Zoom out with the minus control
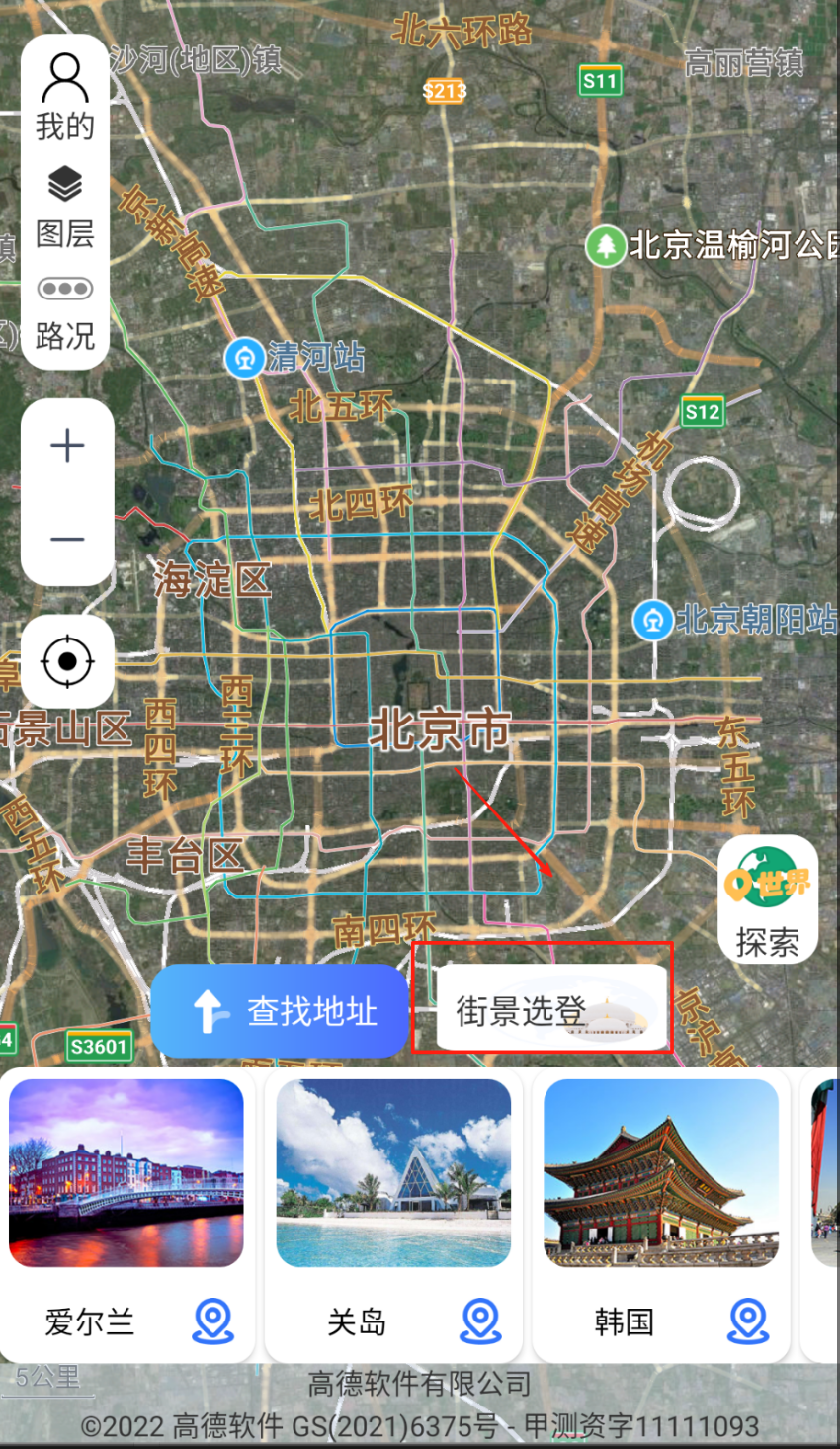The height and width of the screenshot is (1449, 840). pyautogui.click(x=65, y=540)
